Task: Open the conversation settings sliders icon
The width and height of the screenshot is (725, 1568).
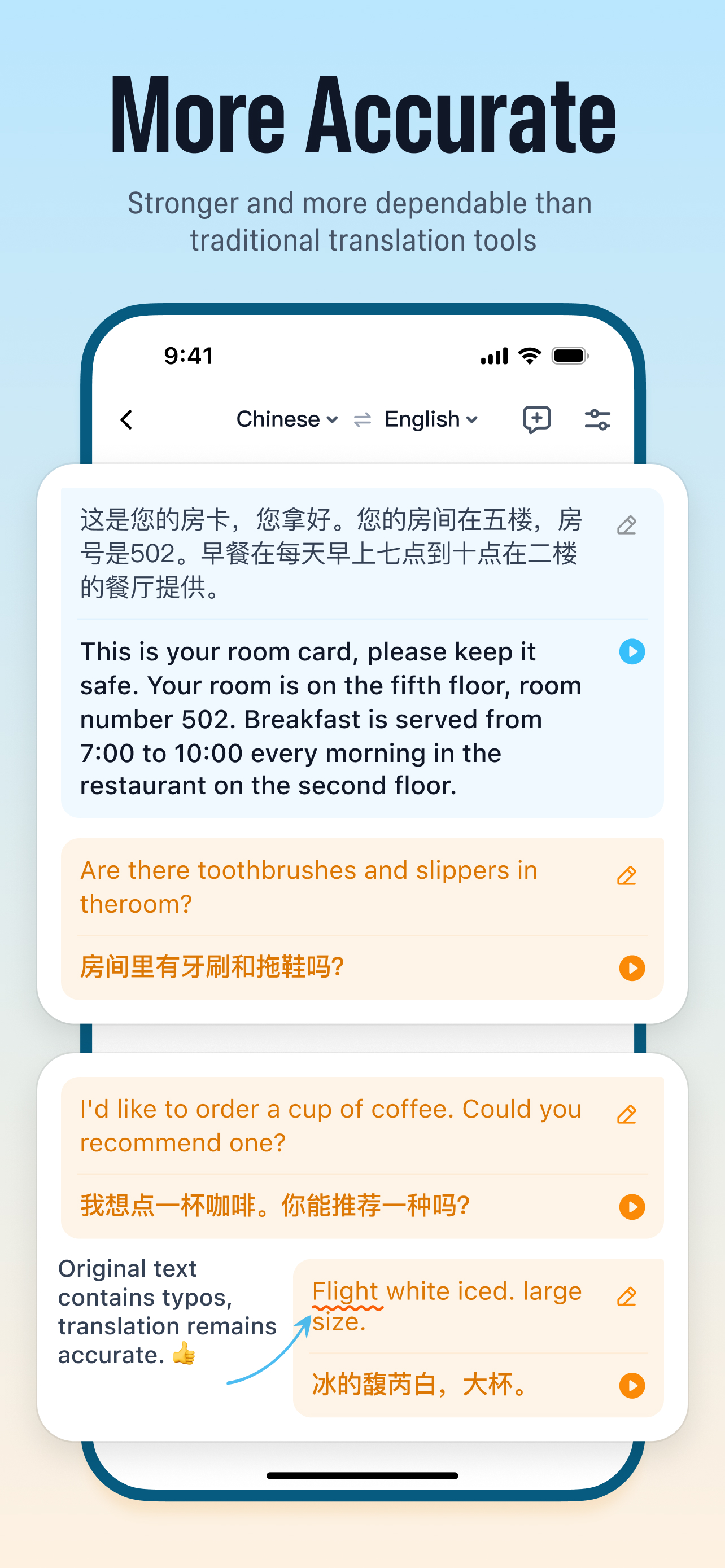Action: [598, 419]
